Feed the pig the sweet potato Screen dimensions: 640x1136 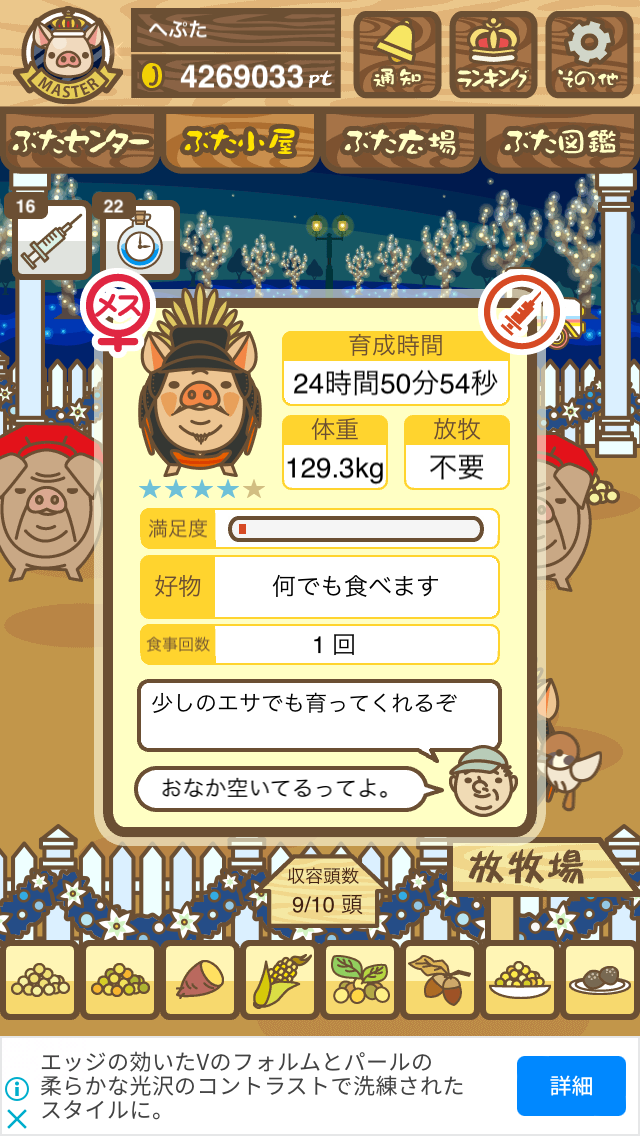pos(200,980)
